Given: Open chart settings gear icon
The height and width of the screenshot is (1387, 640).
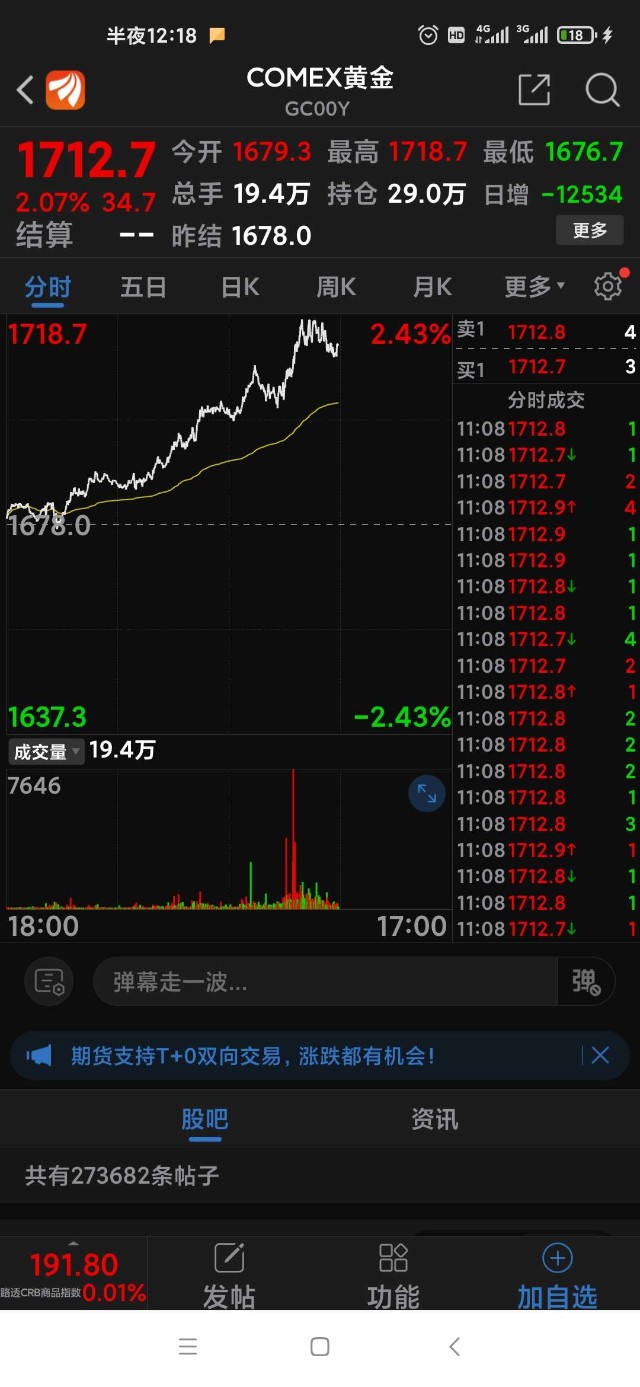Looking at the screenshot, I should point(607,287).
